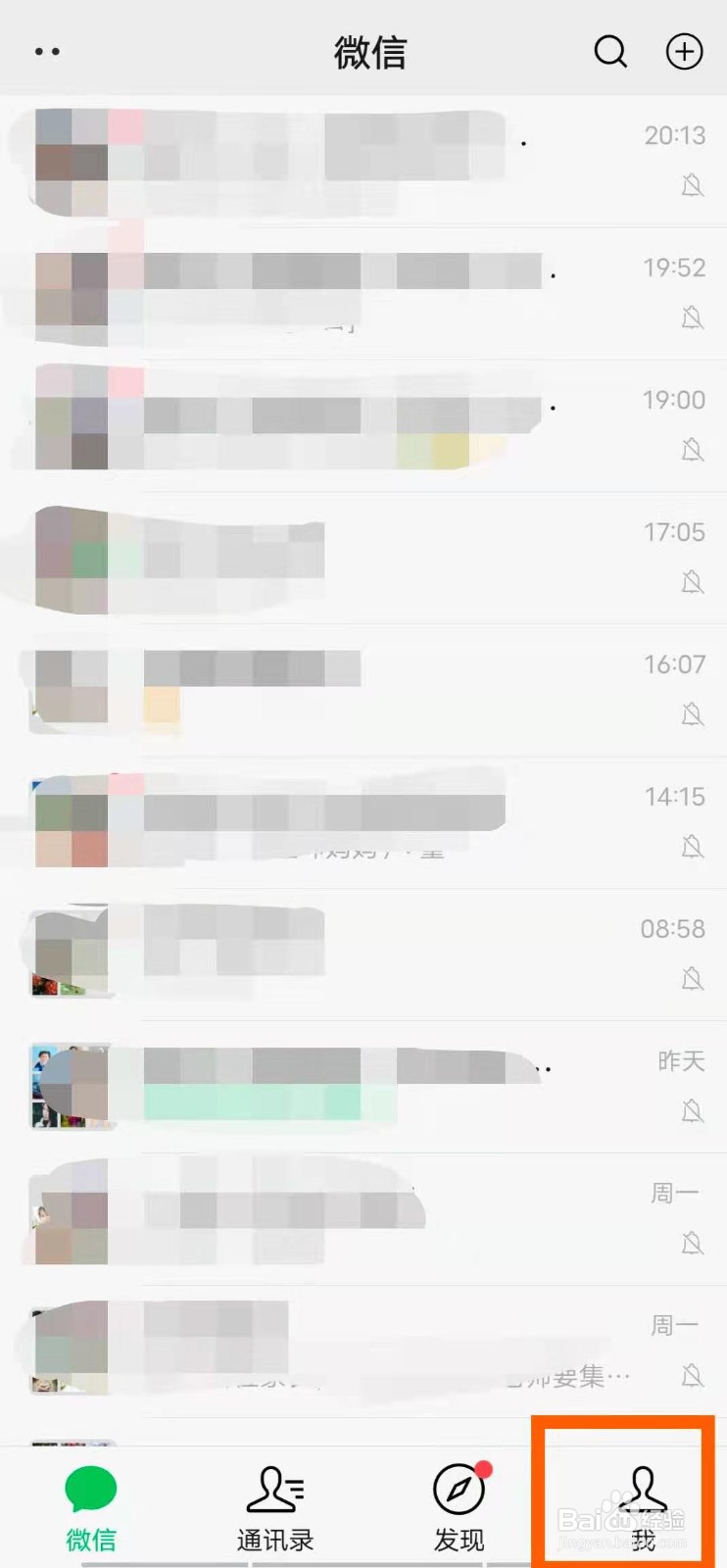Unmute the chat timestamped 17:05
The height and width of the screenshot is (1568, 727).
[693, 582]
